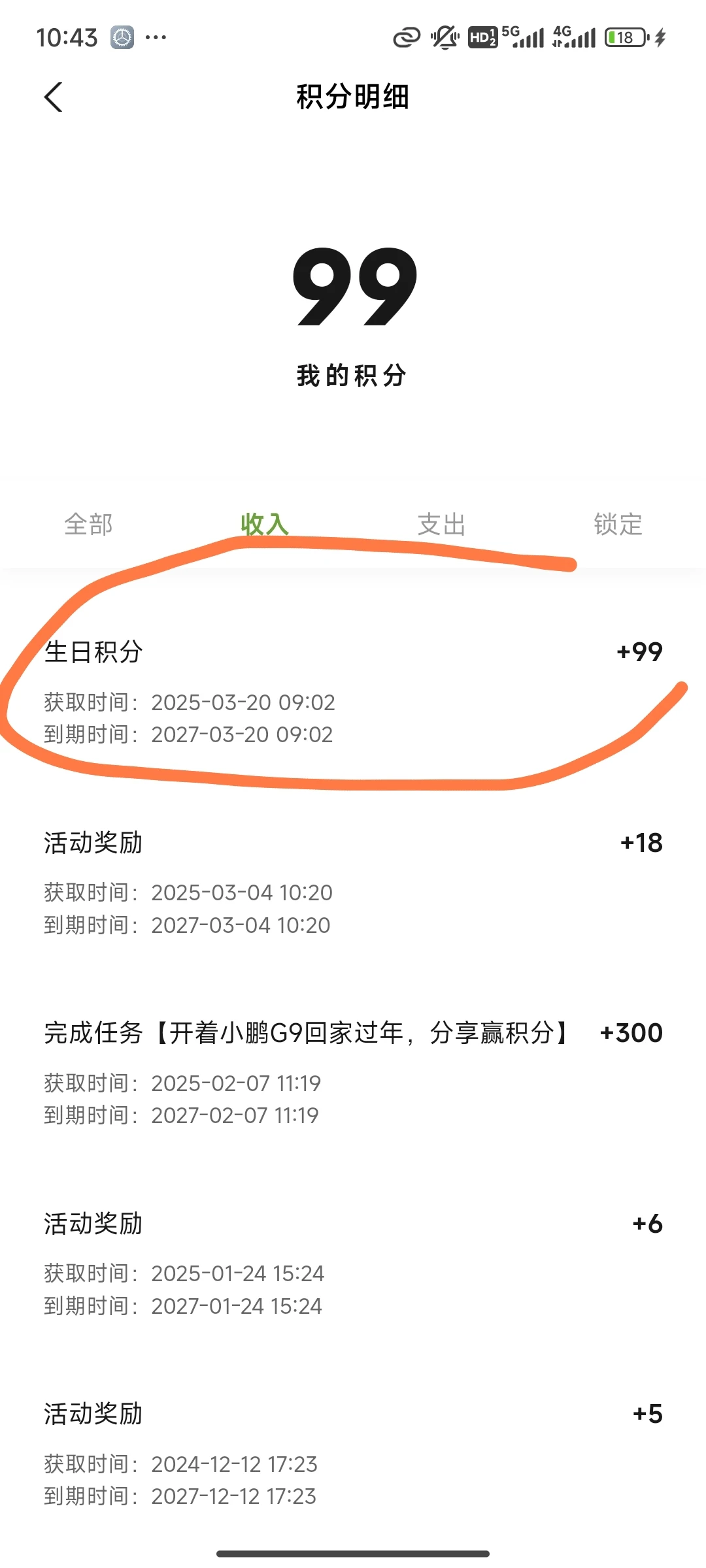This screenshot has width=706, height=1568.
Task: Go back from the 积分明细 page
Action: pos(54,97)
